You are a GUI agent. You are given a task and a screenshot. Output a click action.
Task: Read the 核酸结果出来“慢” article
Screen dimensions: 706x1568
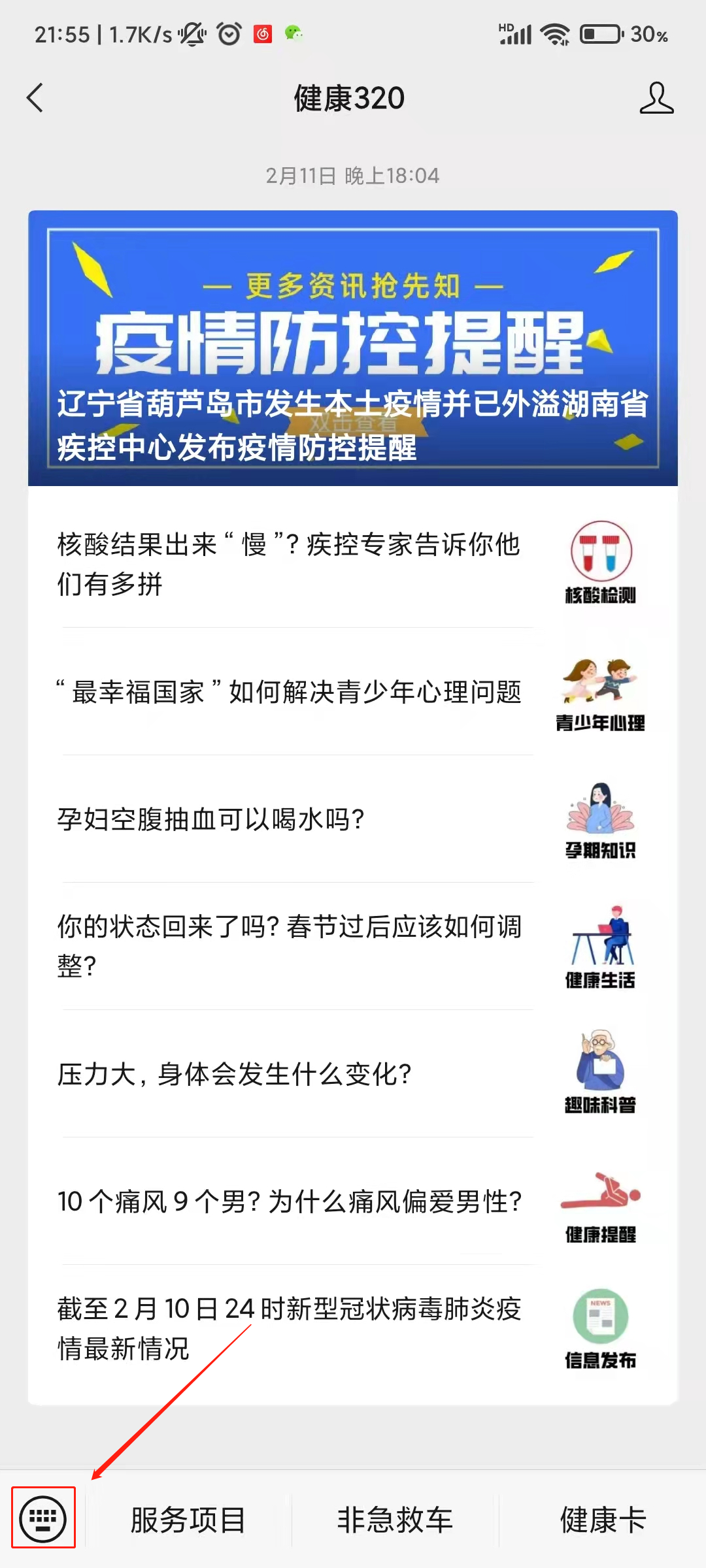[x=289, y=564]
